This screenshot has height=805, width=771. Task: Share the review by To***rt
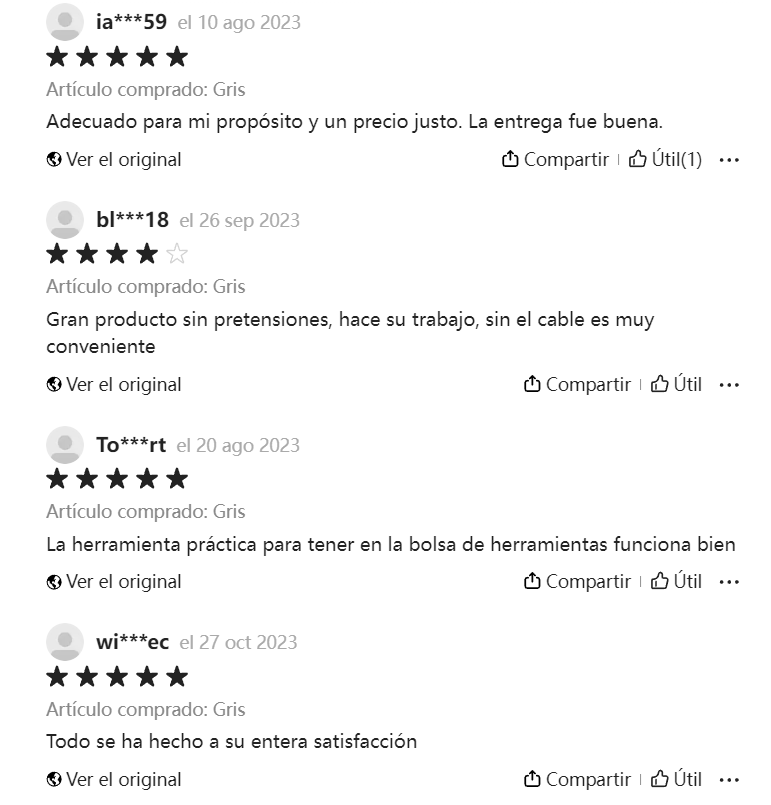(577, 581)
